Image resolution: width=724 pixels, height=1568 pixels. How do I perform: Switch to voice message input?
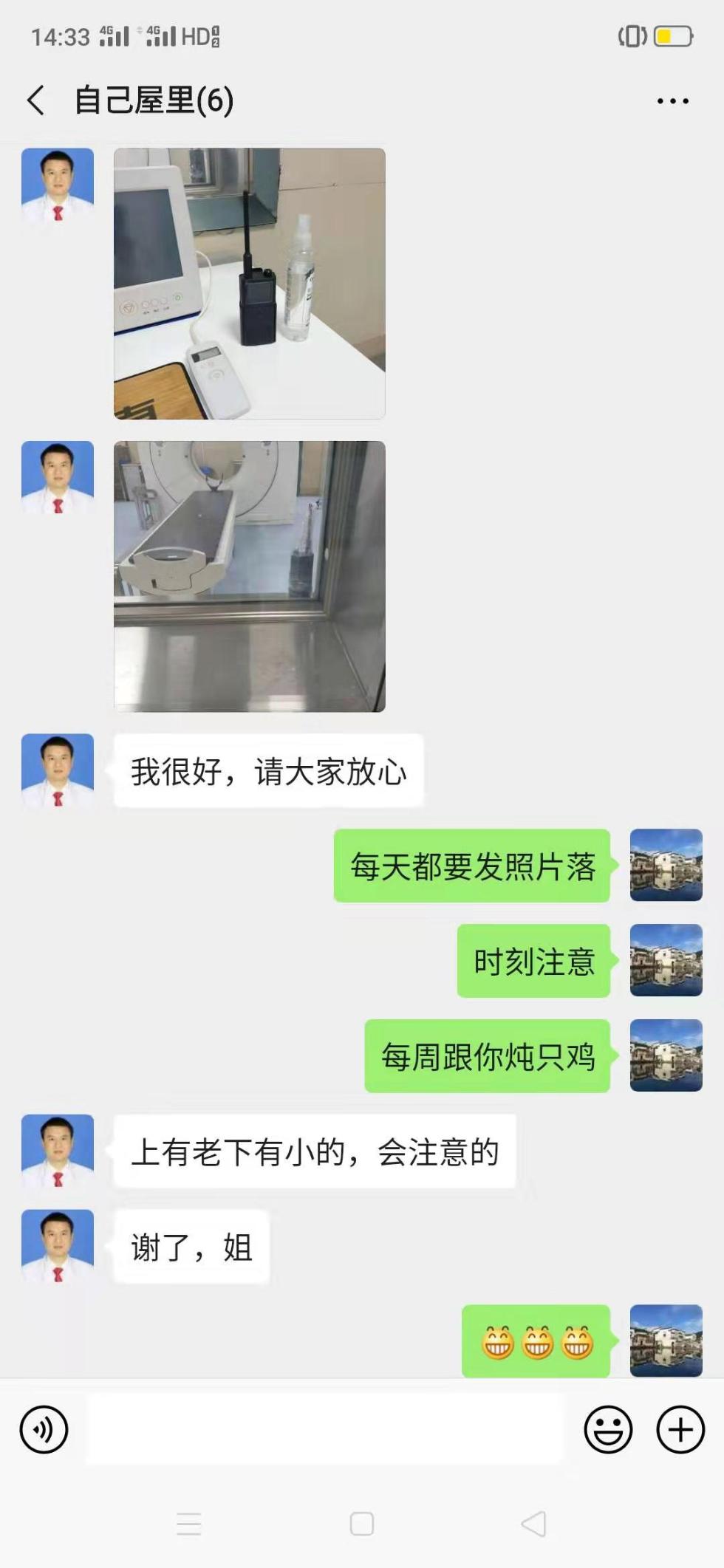44,1429
